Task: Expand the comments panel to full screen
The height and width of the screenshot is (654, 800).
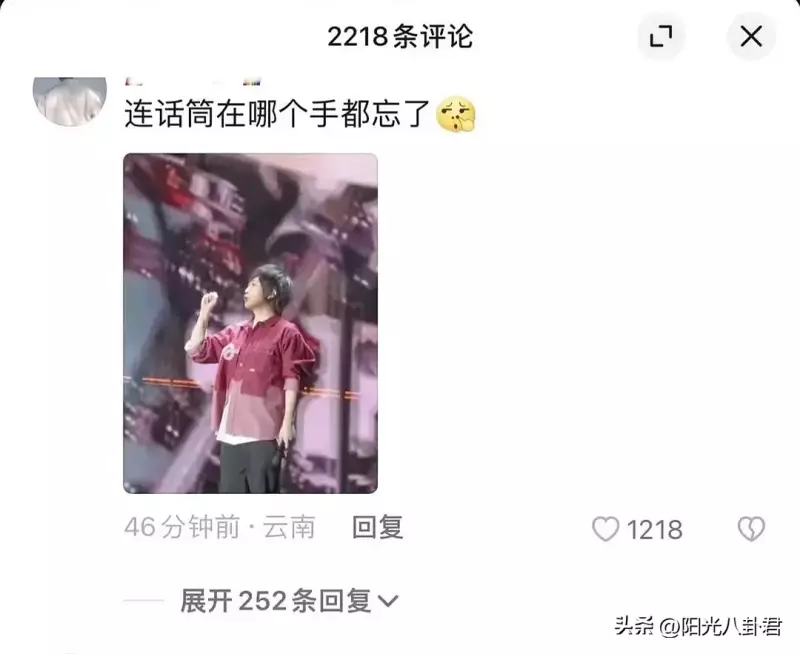Action: 661,37
